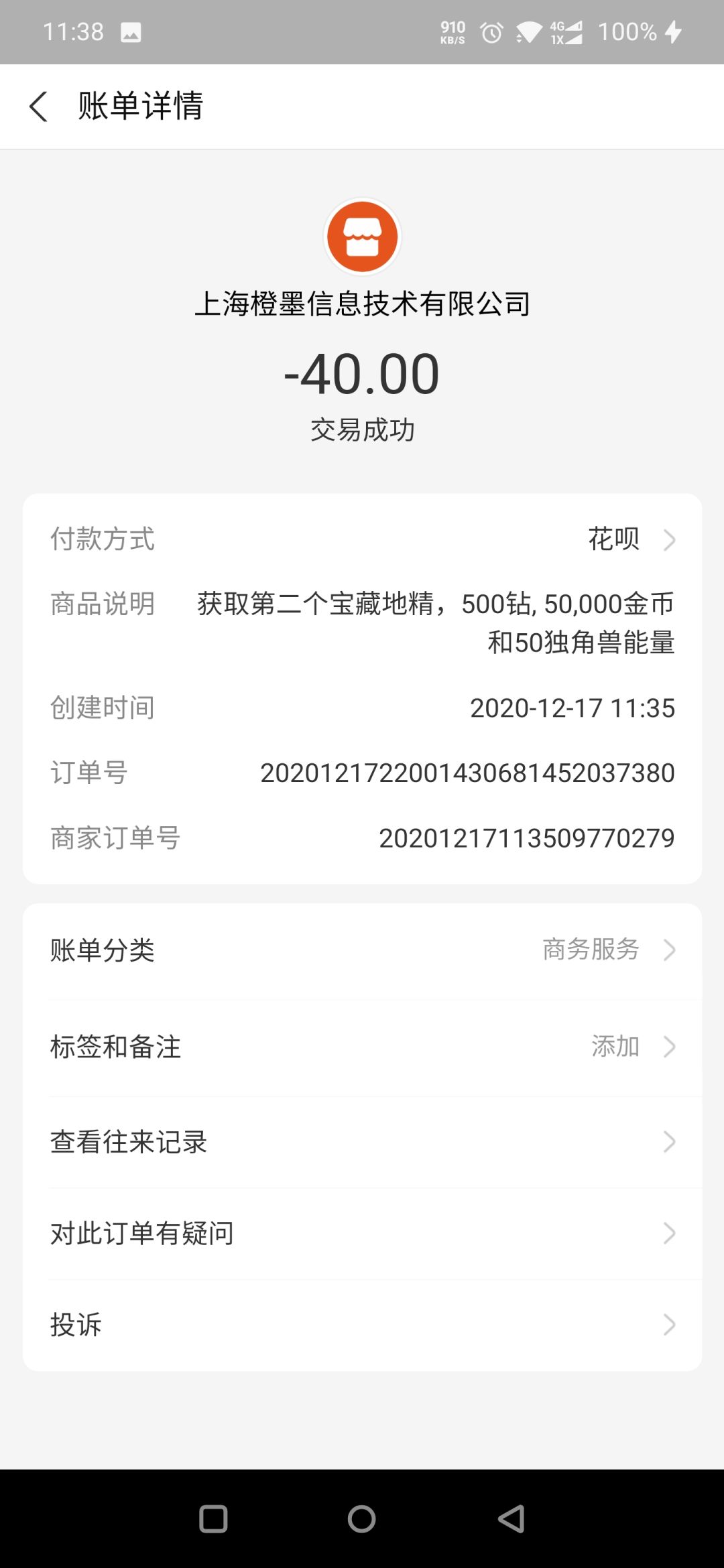Open the 付款方式 花呗 row
Viewport: 724px width, 1568px height.
pos(362,539)
